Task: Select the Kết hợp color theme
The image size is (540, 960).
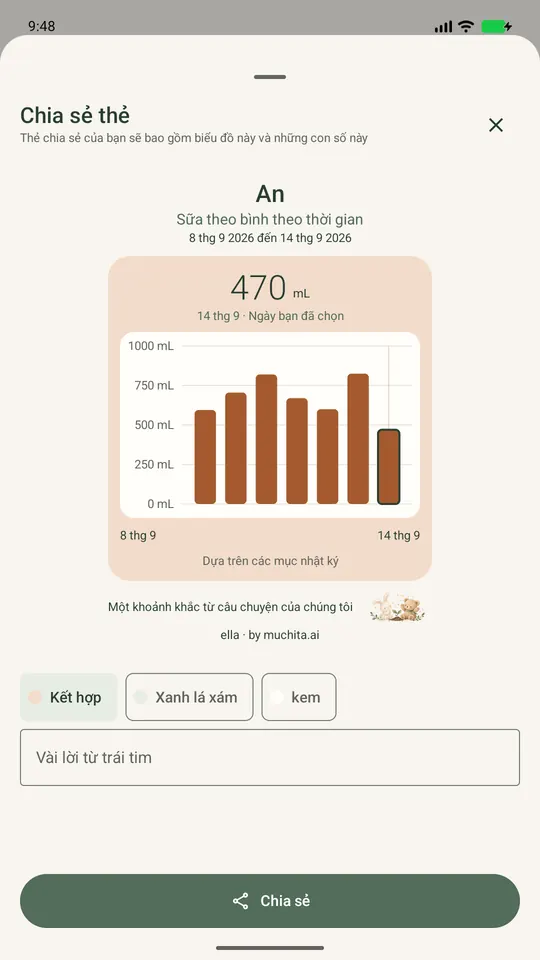Action: point(69,697)
